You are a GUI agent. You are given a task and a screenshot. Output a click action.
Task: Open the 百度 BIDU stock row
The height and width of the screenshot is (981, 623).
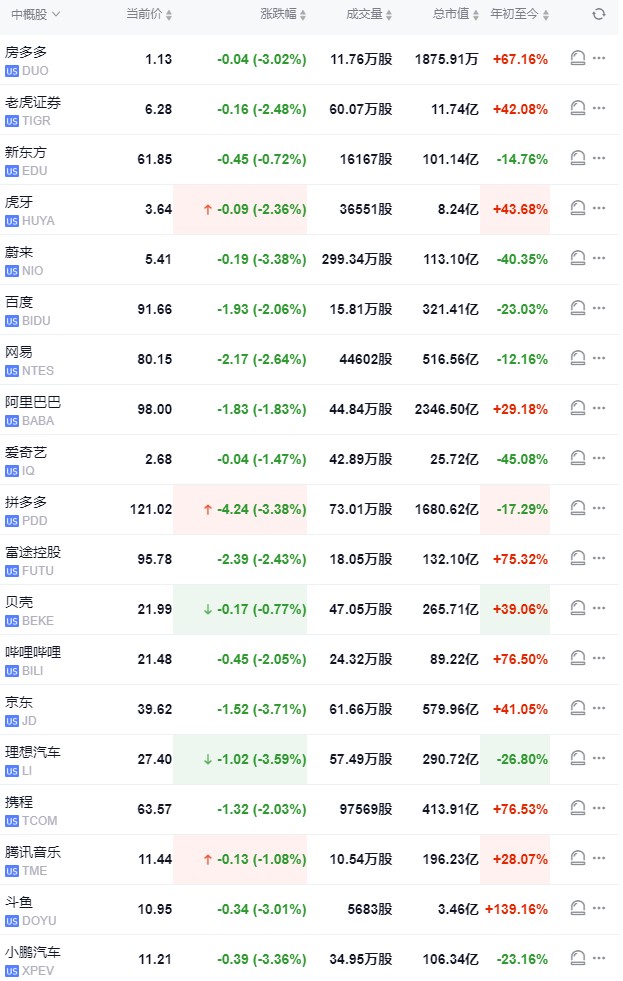pos(28,309)
